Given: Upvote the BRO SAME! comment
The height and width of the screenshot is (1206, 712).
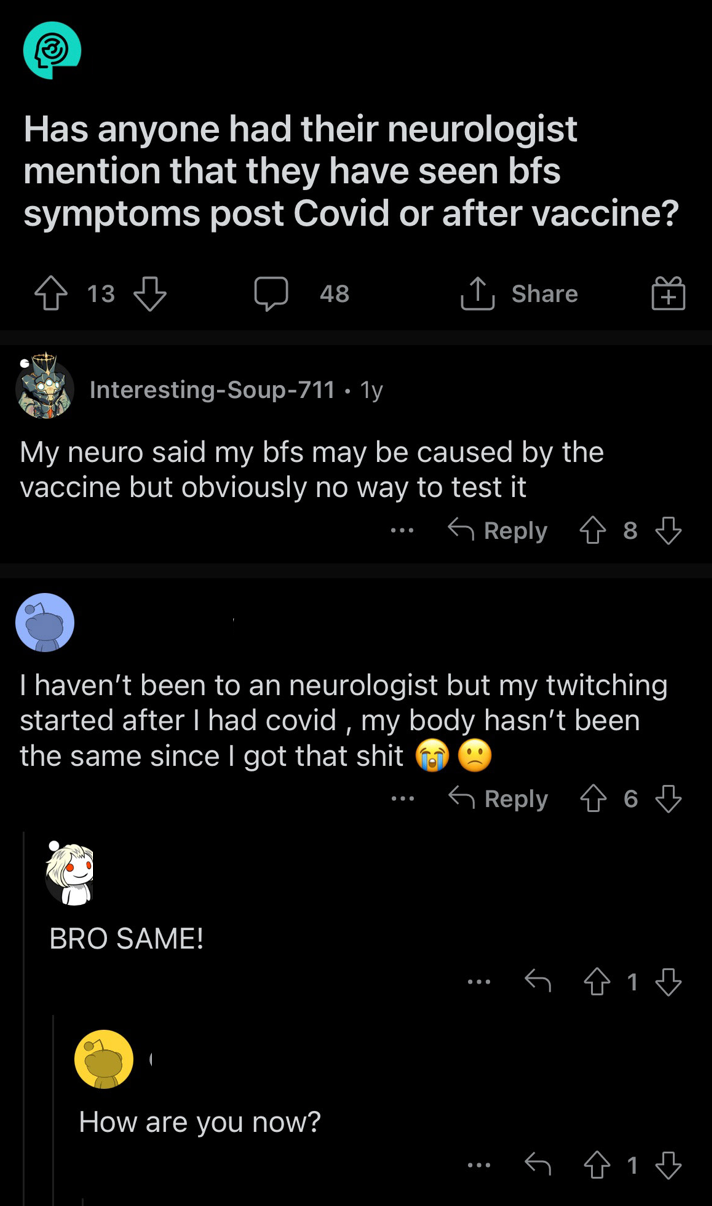Looking at the screenshot, I should click(x=595, y=982).
